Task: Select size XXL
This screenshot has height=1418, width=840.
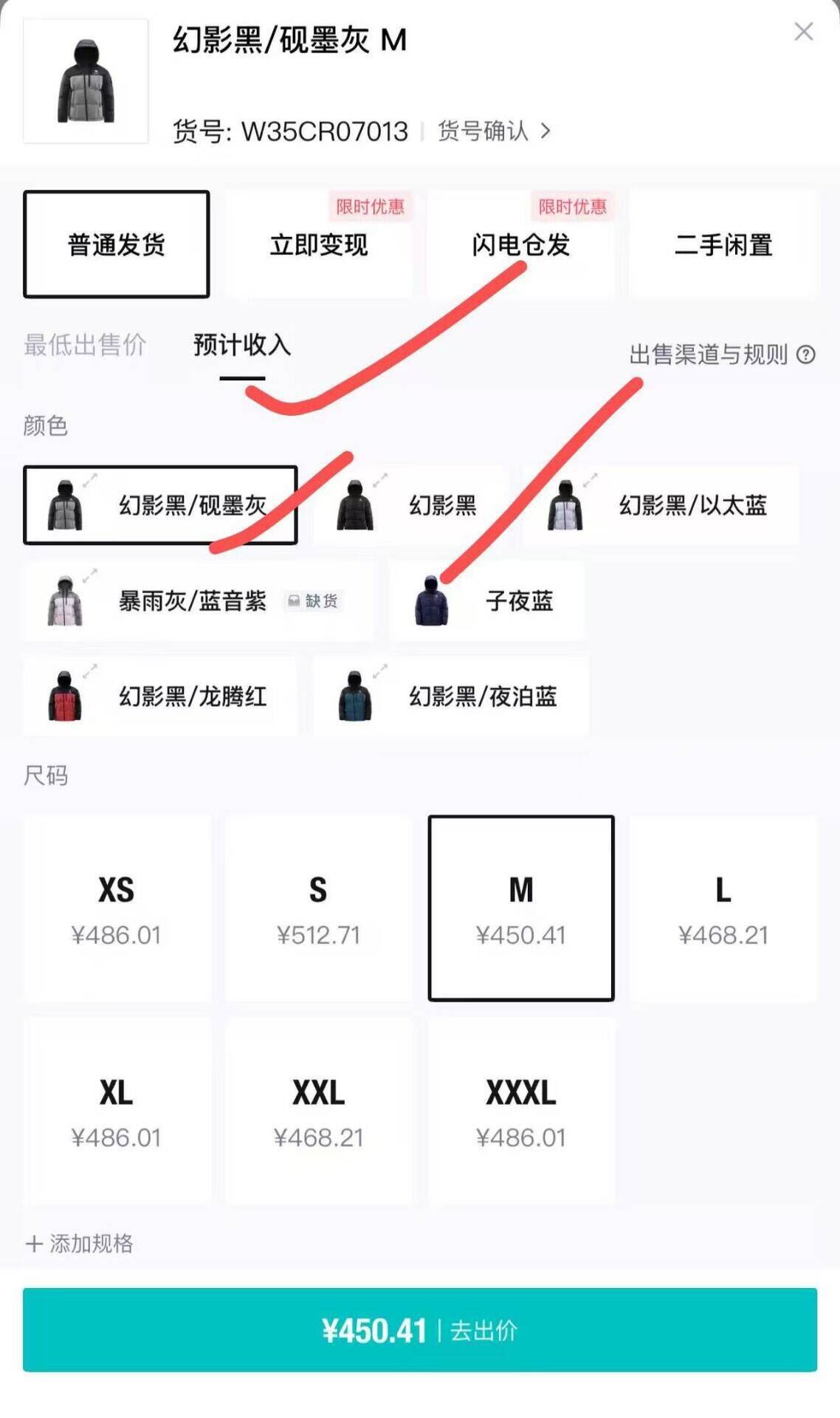Action: coord(318,1112)
